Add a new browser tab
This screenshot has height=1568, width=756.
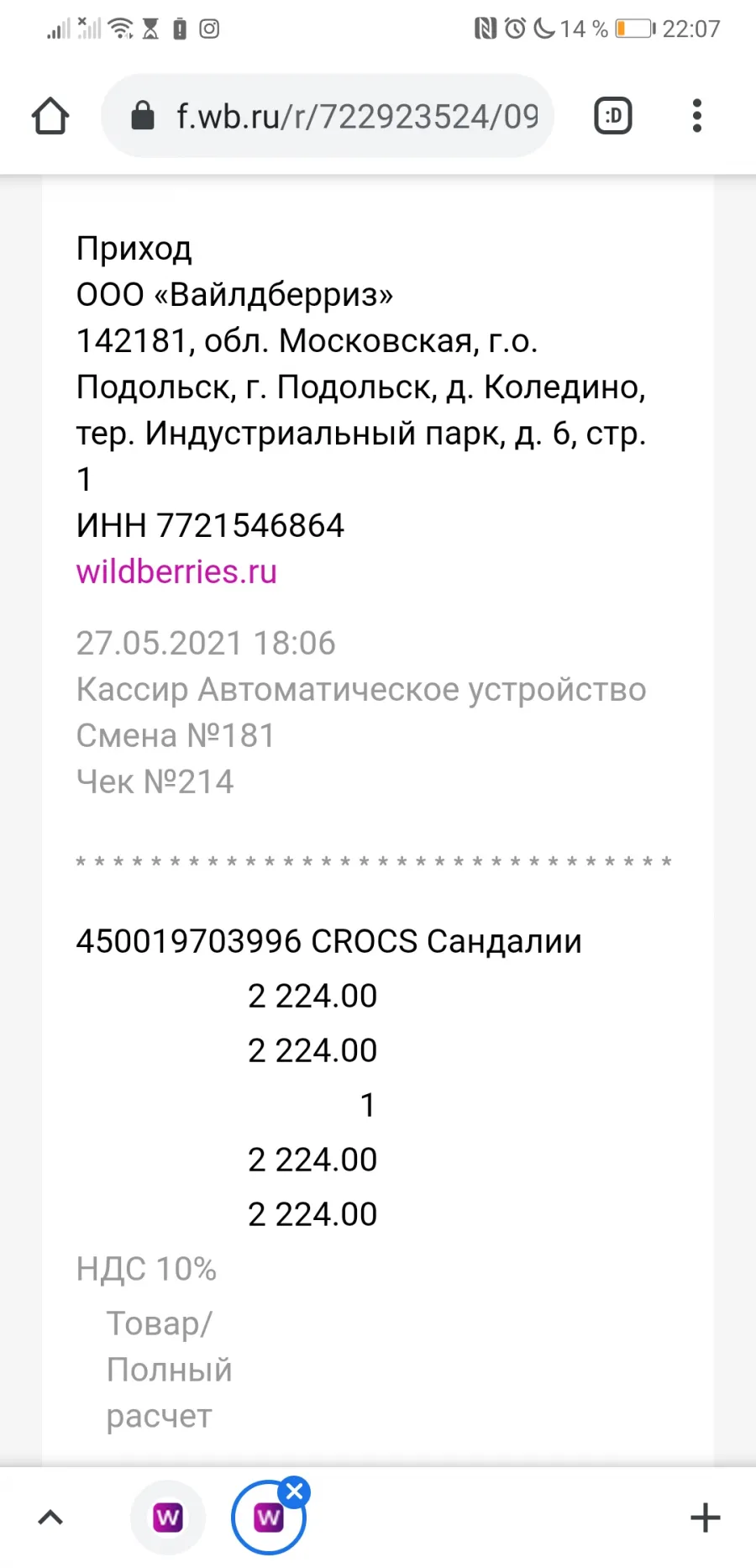tap(705, 1518)
